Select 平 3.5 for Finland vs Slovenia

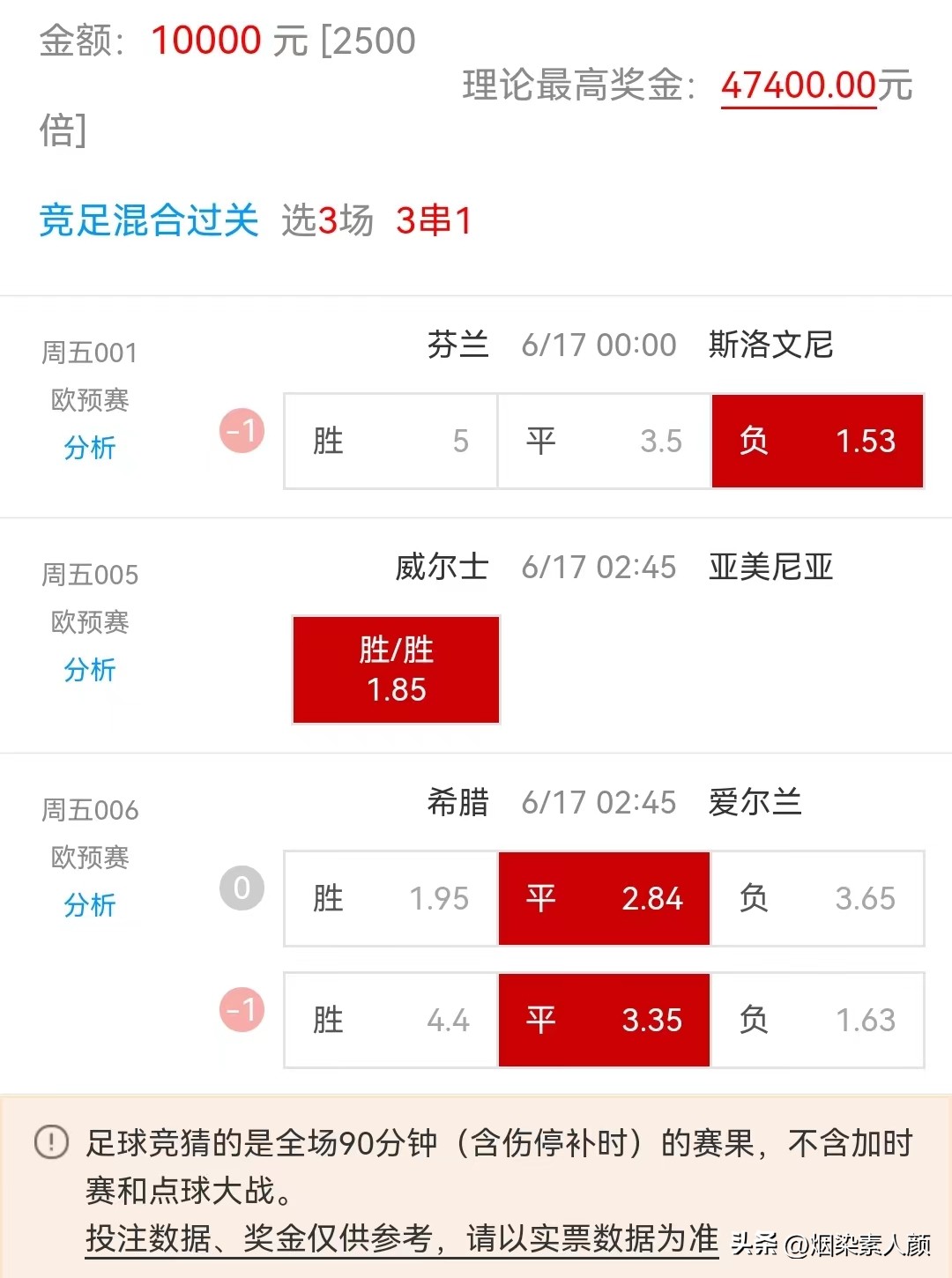603,441
